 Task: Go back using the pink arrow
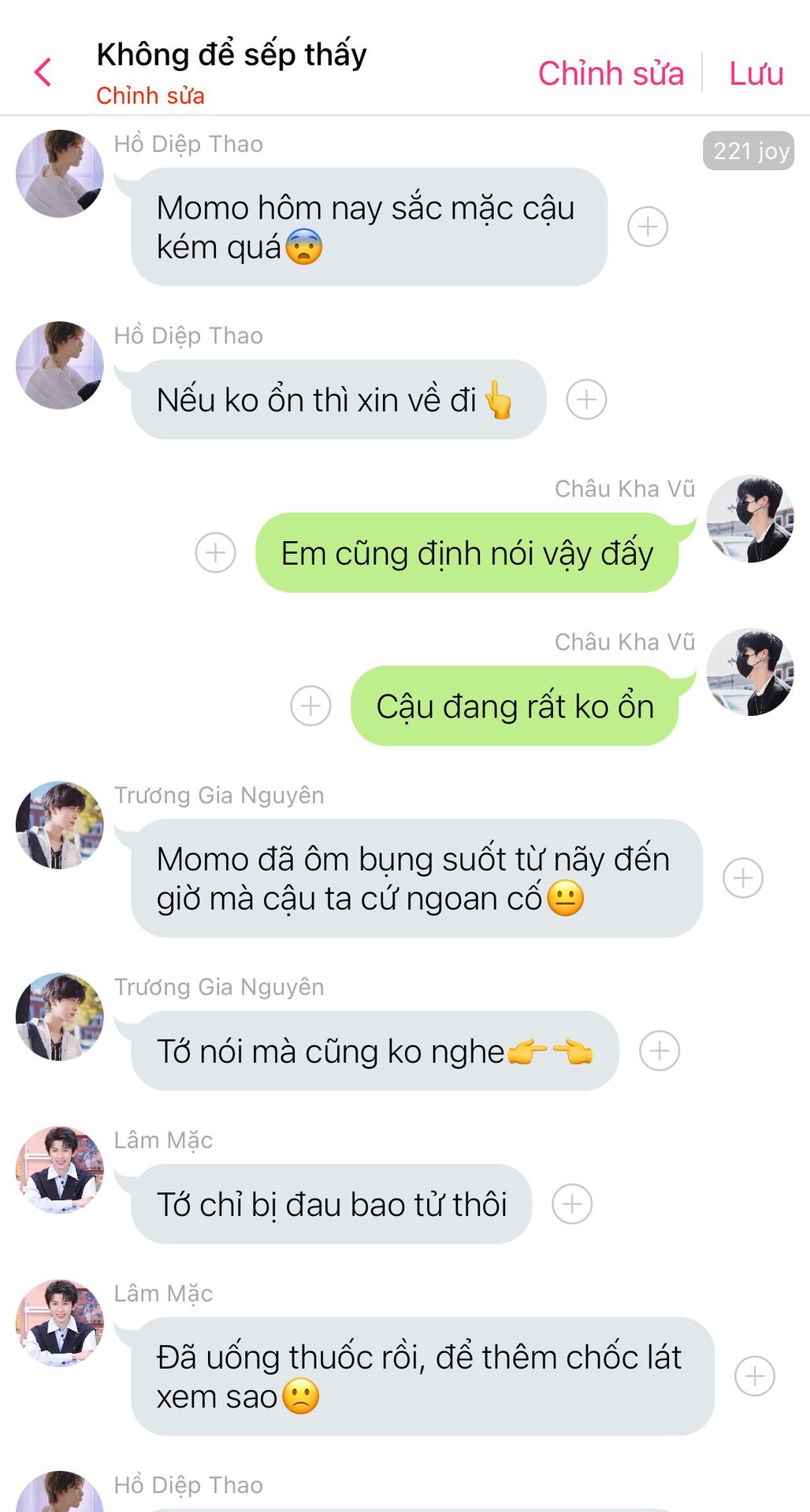tap(43, 72)
